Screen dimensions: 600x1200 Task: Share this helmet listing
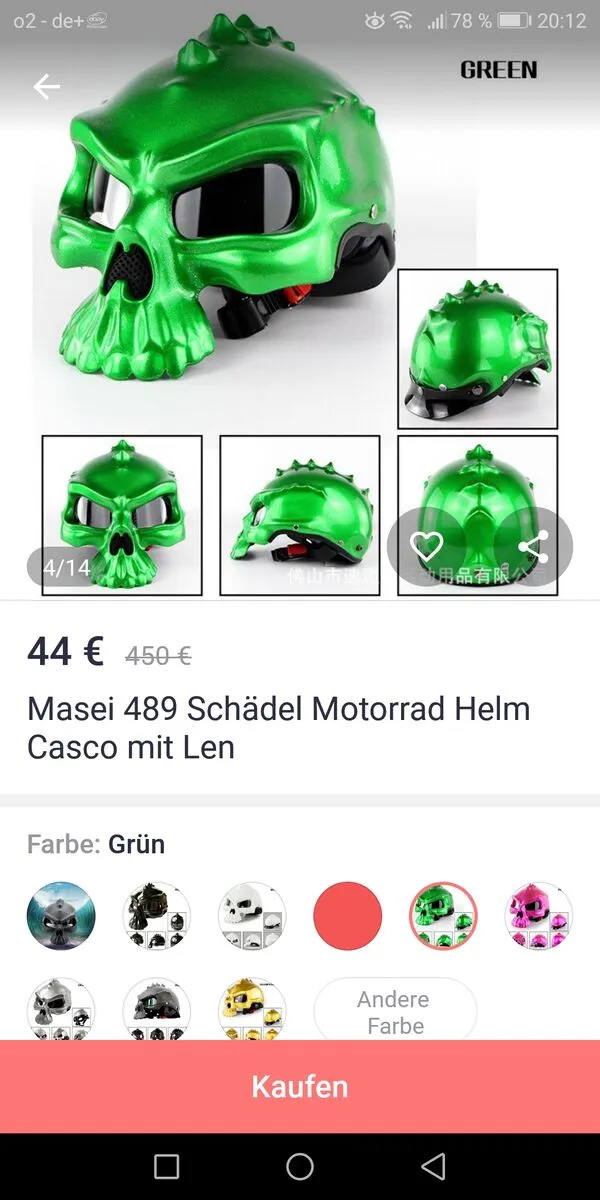coord(534,546)
